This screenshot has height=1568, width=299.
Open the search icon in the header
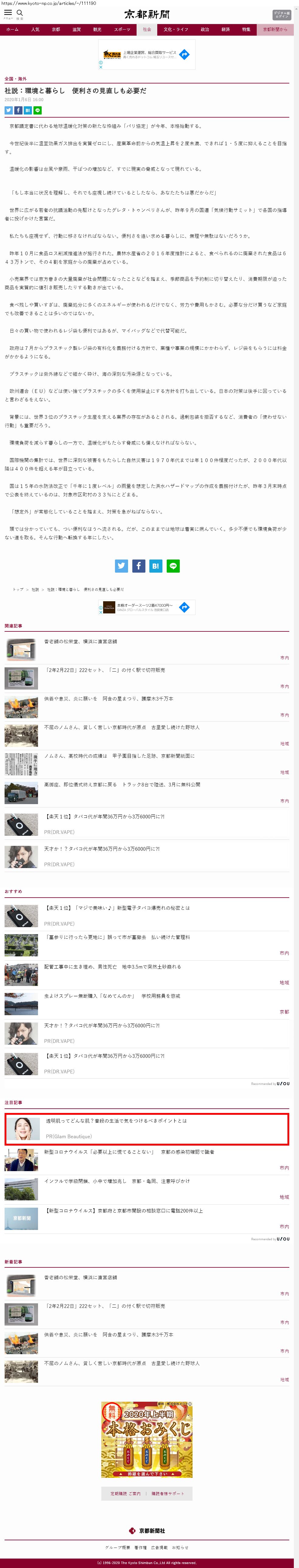click(x=19, y=13)
